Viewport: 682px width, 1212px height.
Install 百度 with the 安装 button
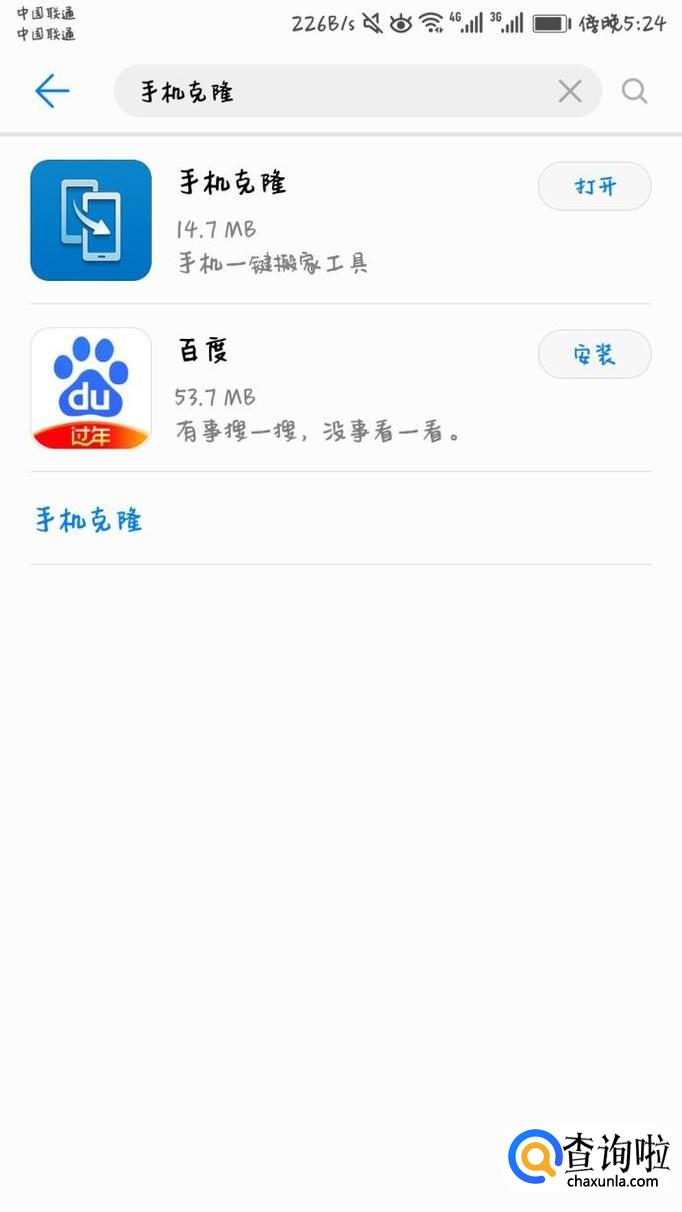click(595, 354)
